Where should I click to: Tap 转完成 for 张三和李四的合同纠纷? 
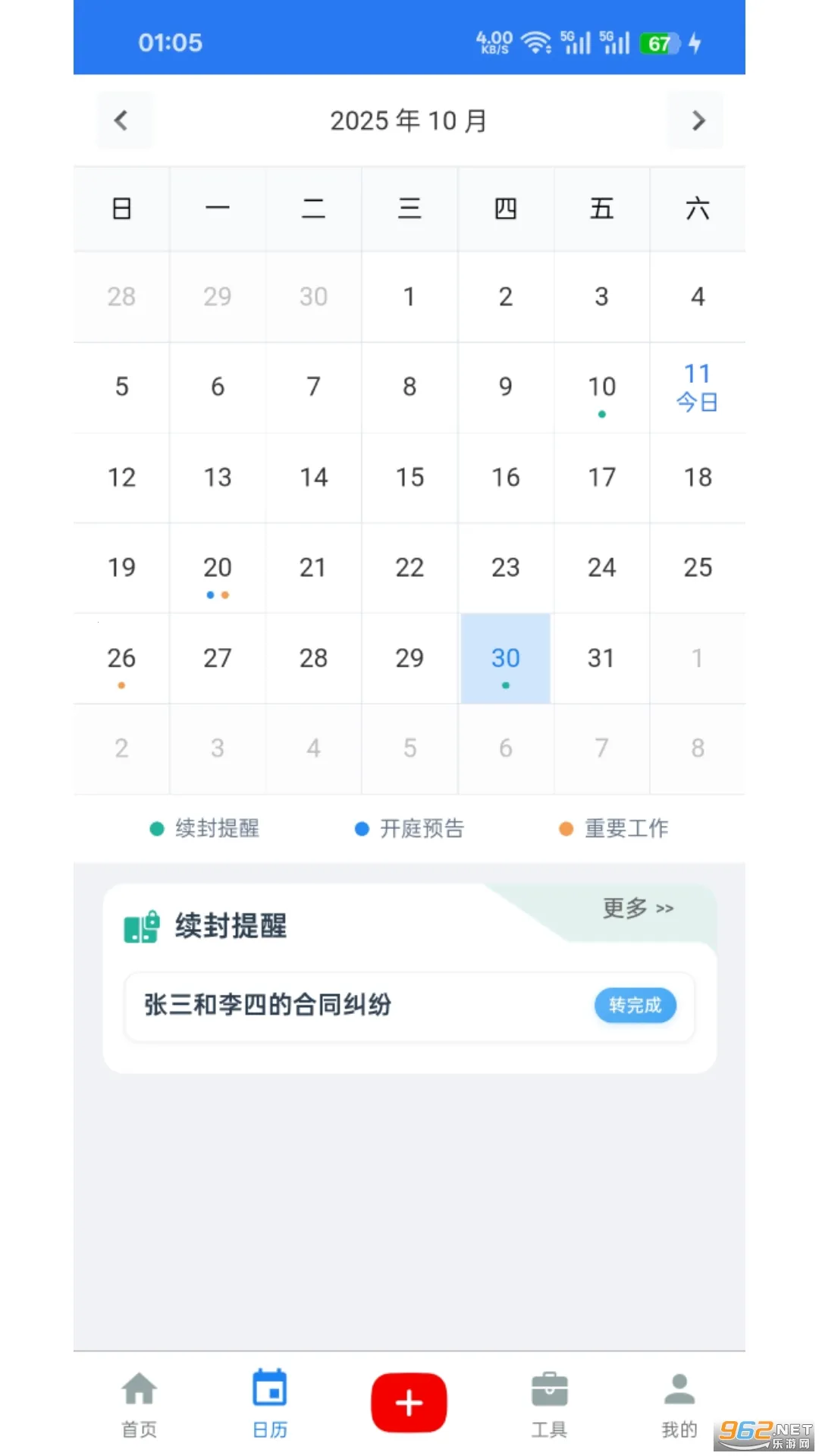[635, 1006]
